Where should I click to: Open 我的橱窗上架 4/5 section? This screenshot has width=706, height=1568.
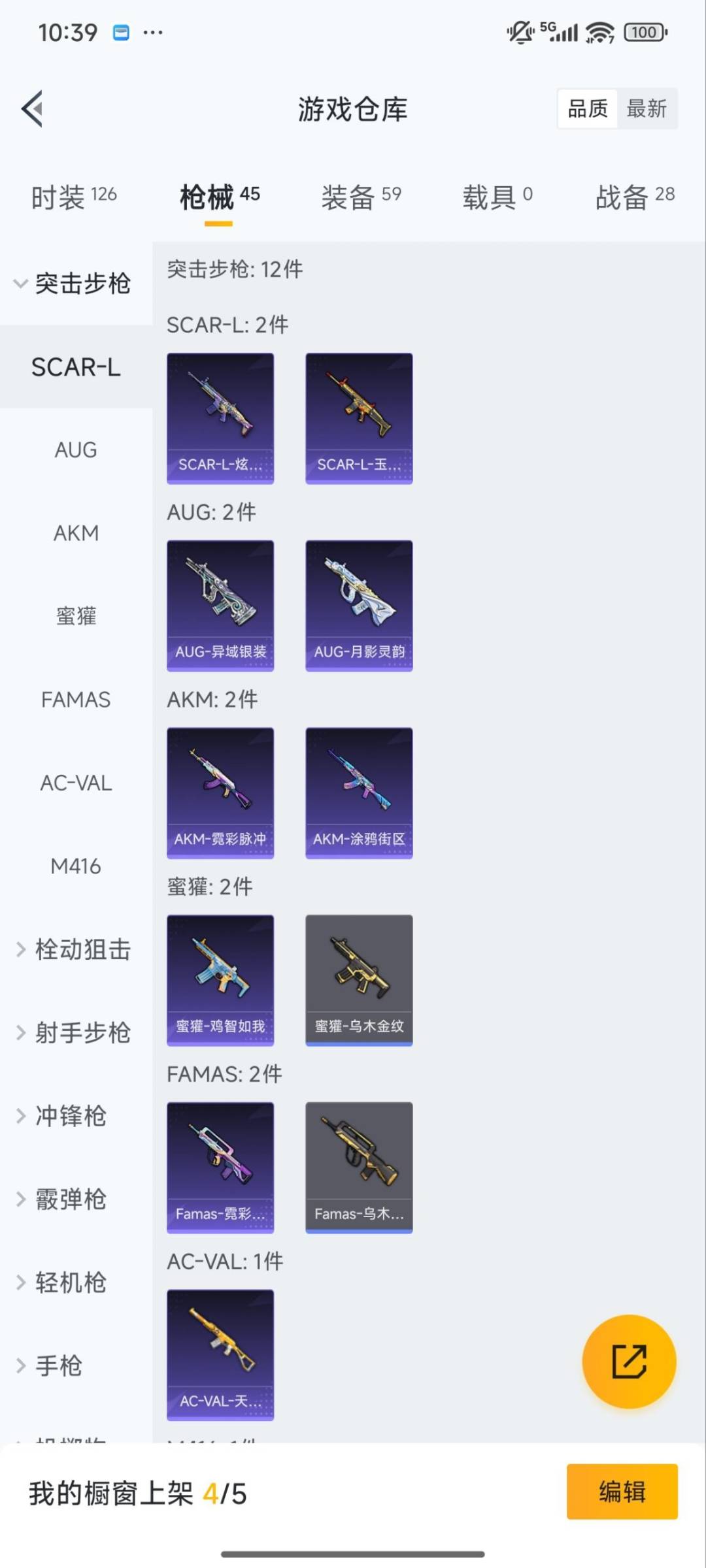point(137,1493)
